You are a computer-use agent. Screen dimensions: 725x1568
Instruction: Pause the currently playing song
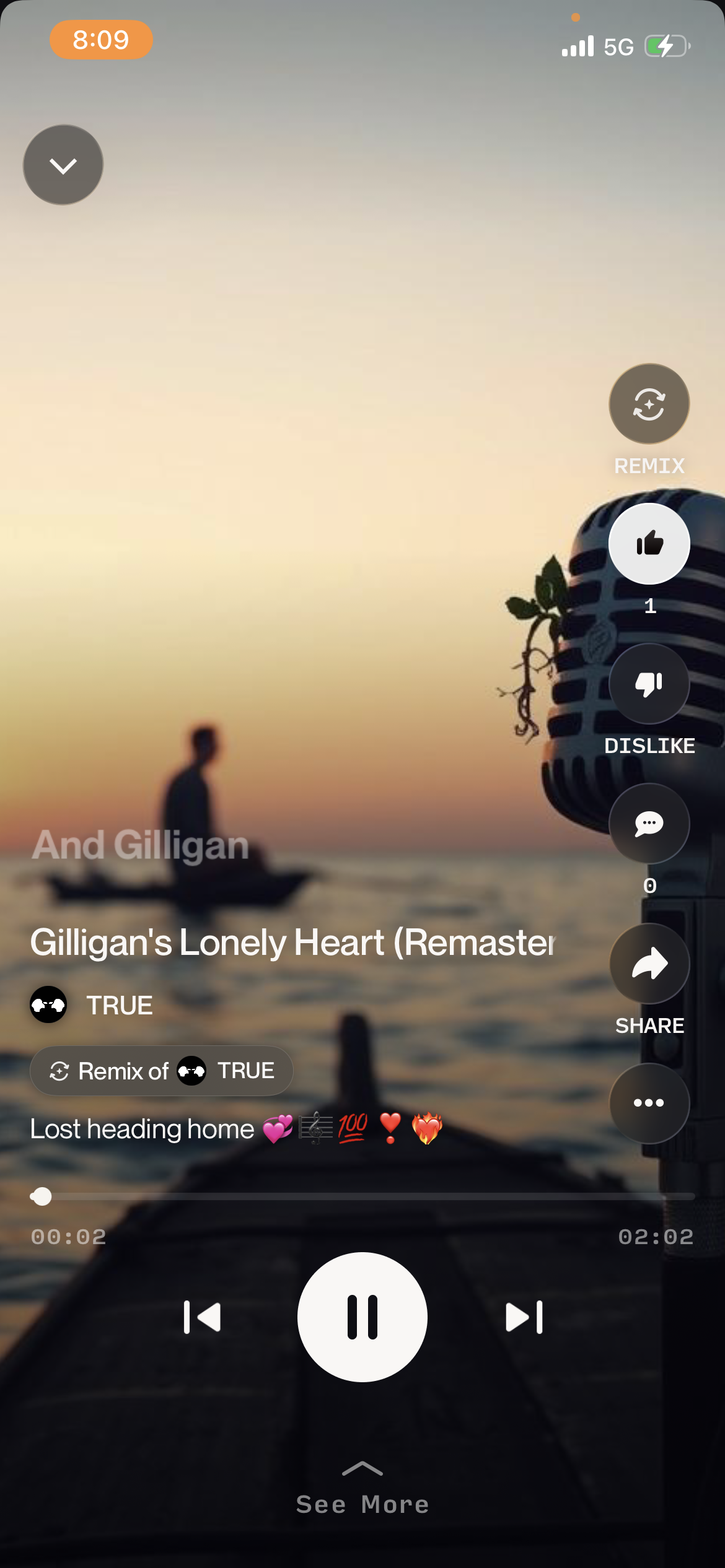pos(362,1317)
